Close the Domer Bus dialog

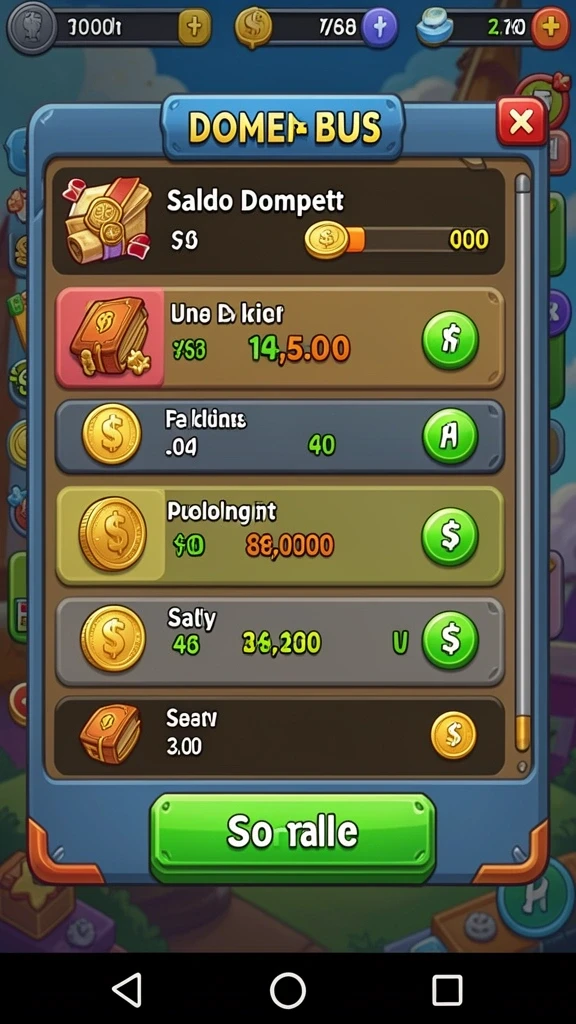tap(520, 121)
